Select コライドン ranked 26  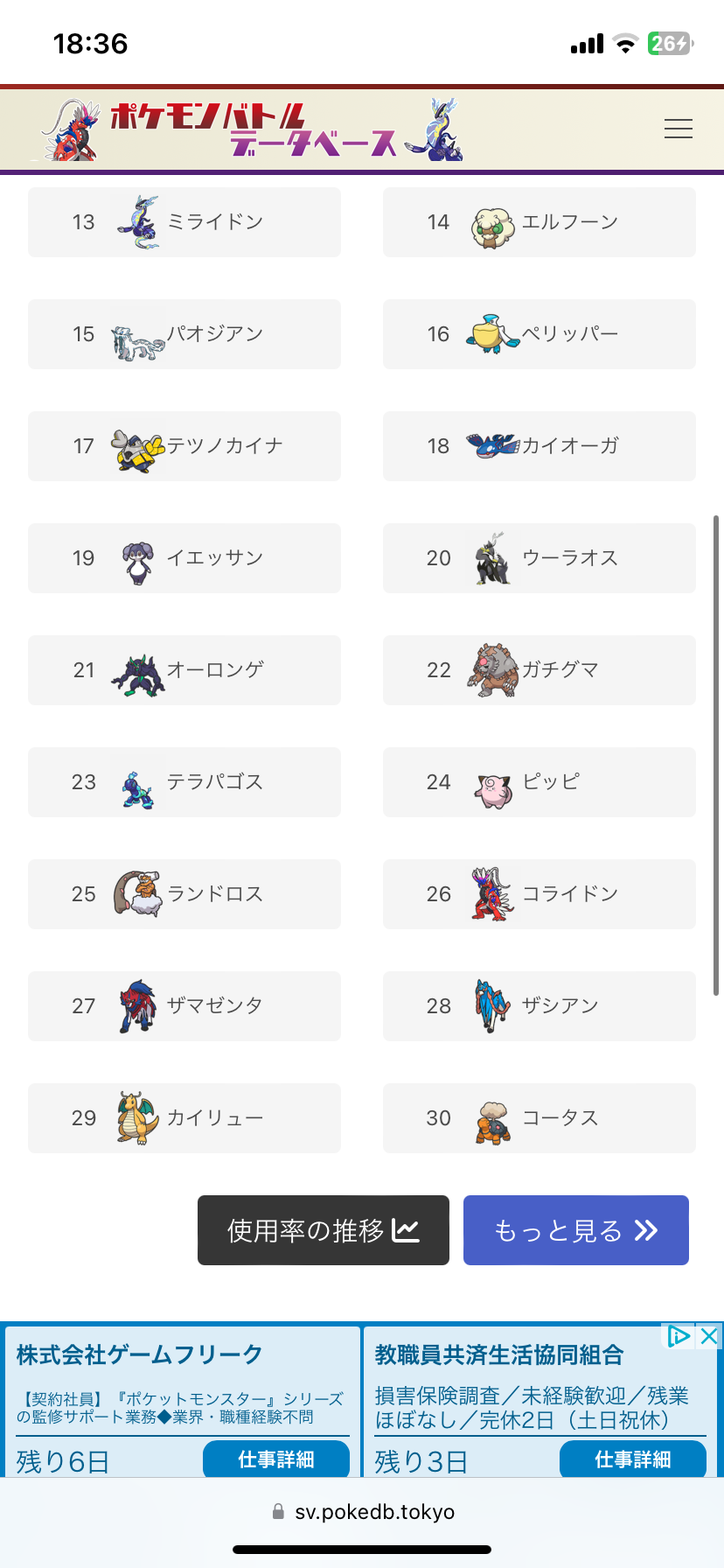pos(540,894)
